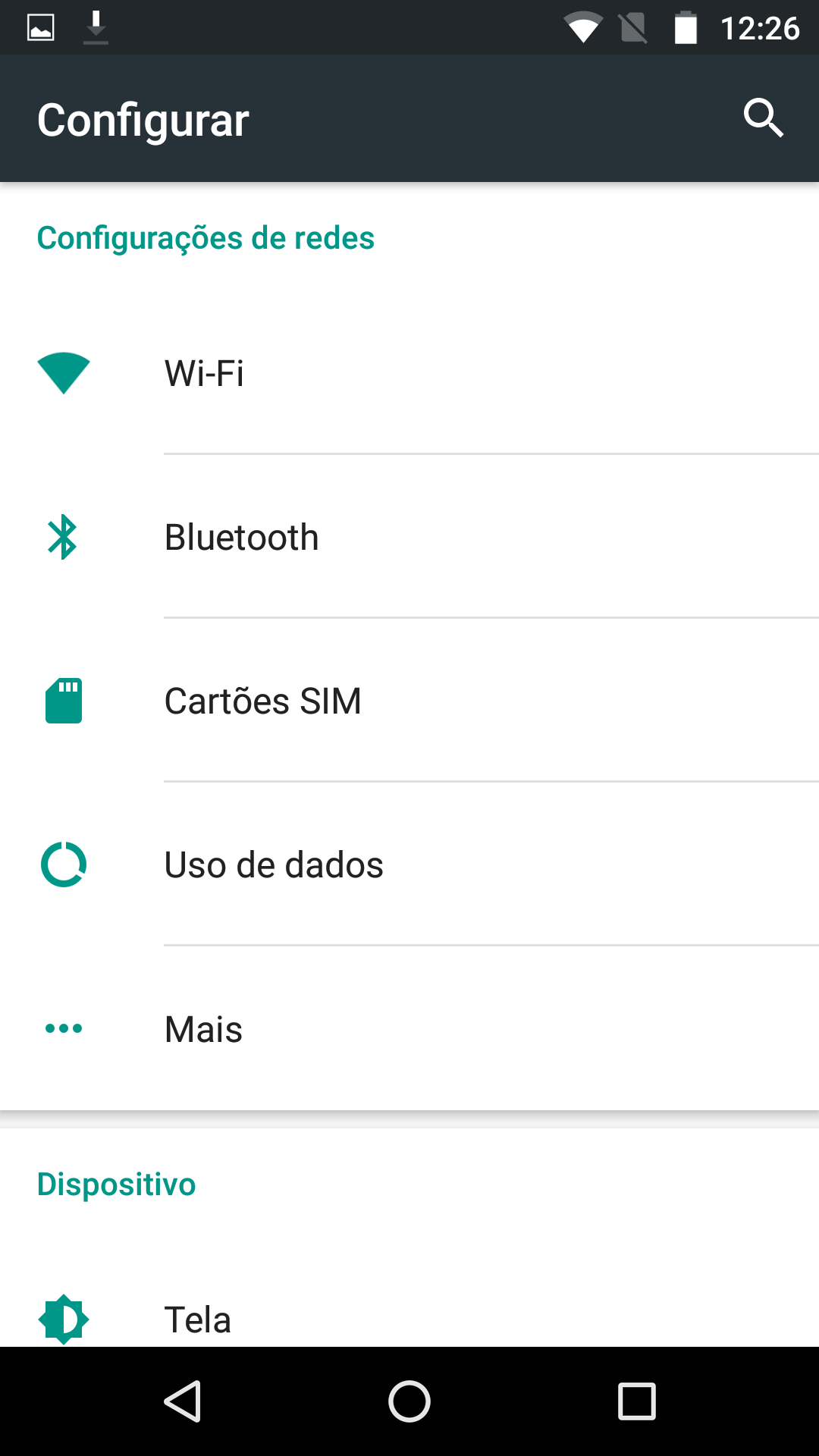The image size is (819, 1456).
Task: Open Cartões SIM settings
Action: click(x=409, y=701)
